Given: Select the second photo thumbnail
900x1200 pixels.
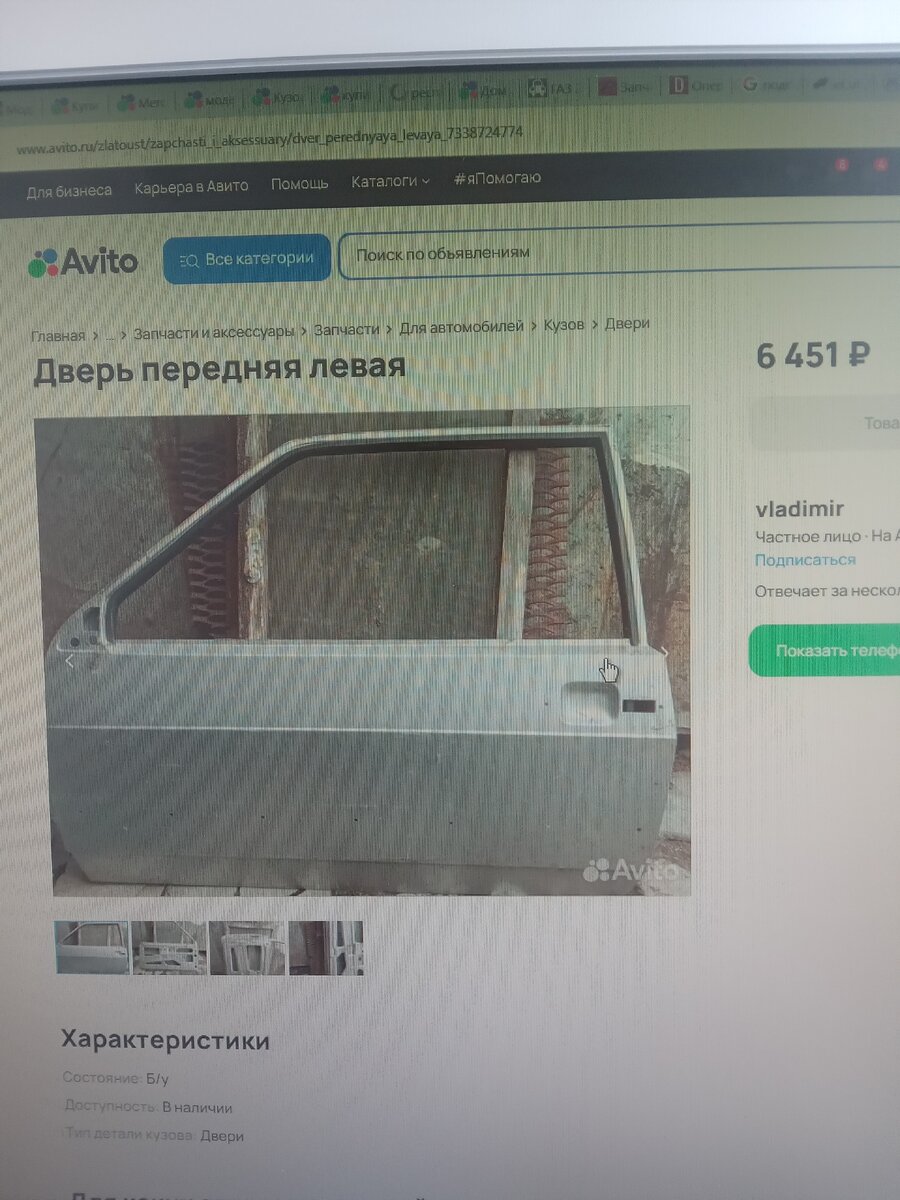Looking at the screenshot, I should [169, 947].
